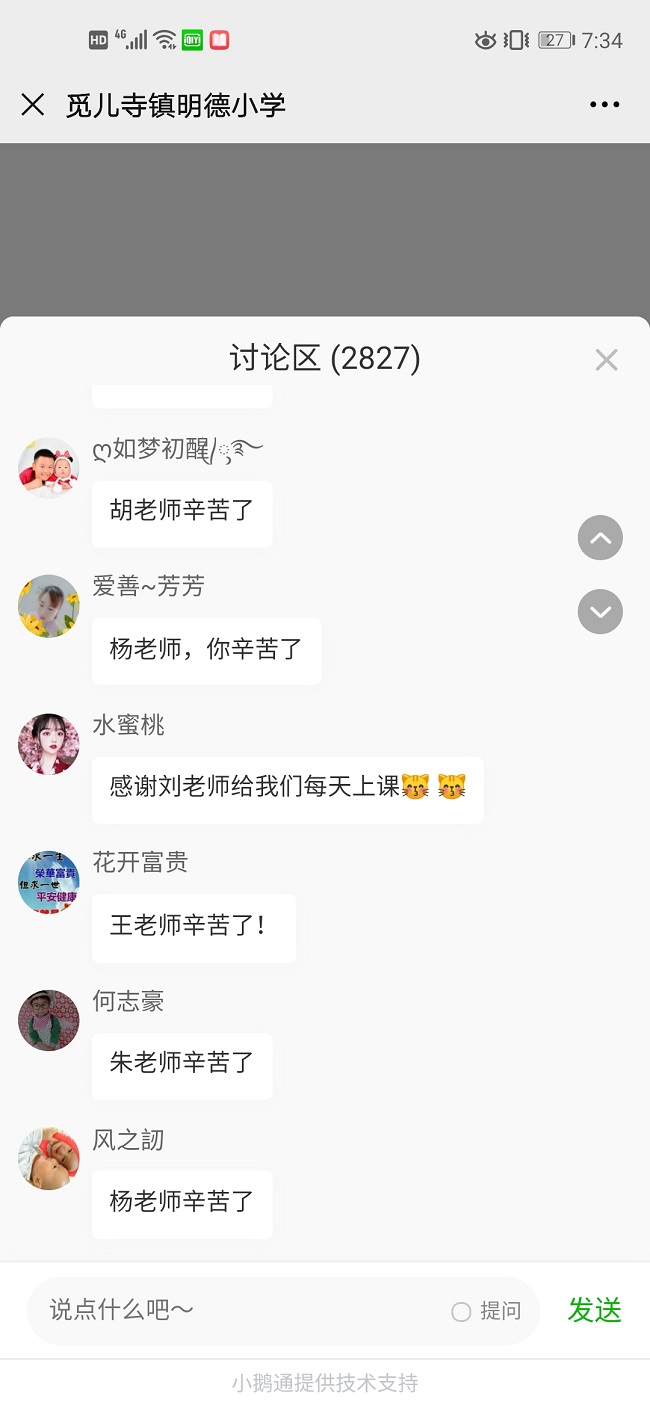Send the comment with 发送

click(x=594, y=1310)
